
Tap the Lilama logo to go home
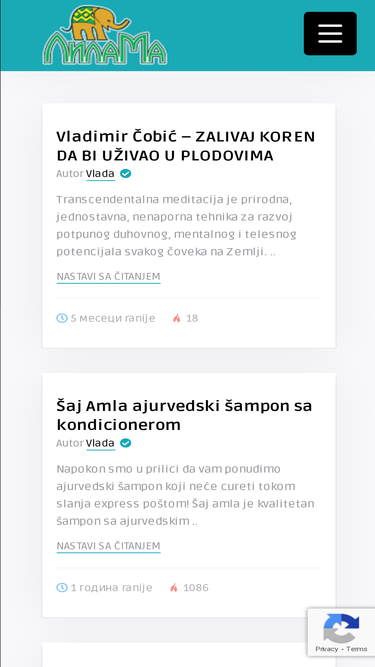105,35
